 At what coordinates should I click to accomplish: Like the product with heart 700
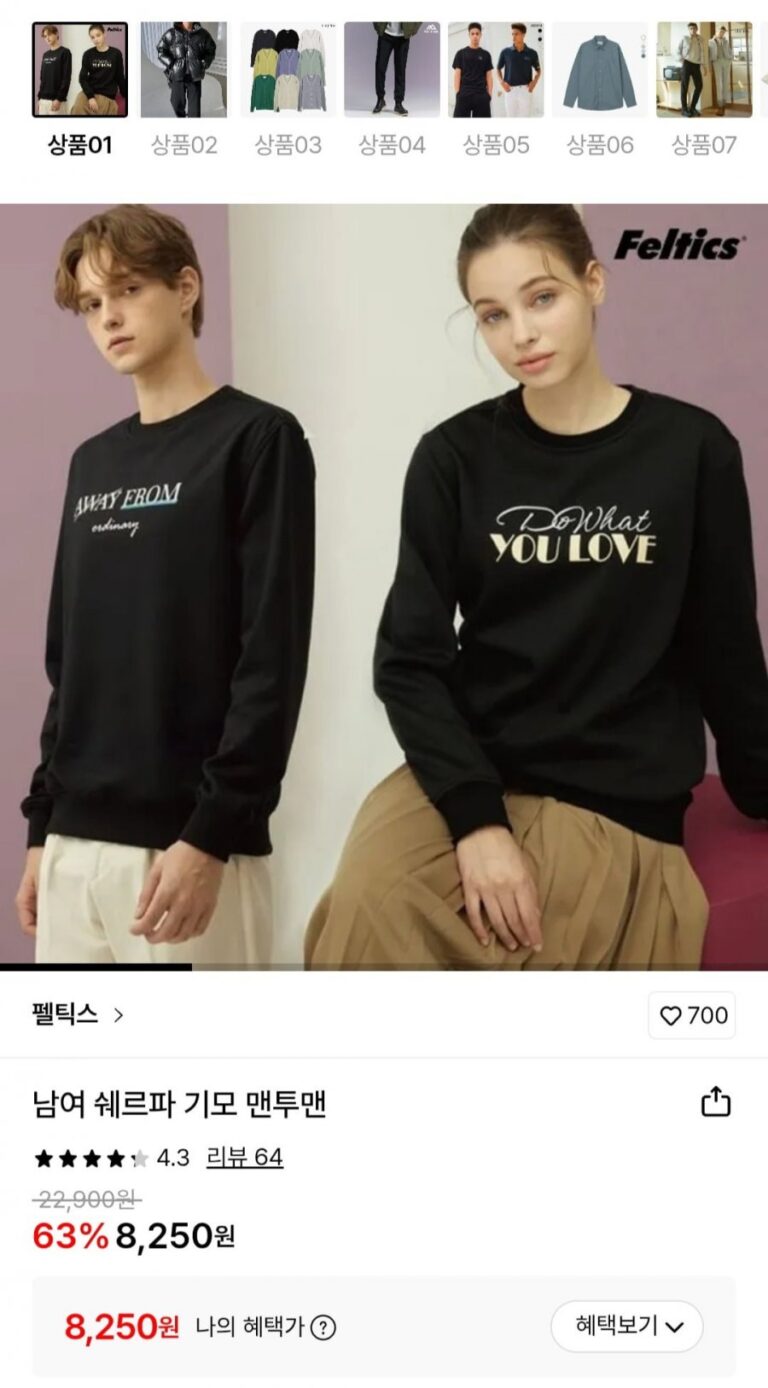pyautogui.click(x=692, y=1015)
